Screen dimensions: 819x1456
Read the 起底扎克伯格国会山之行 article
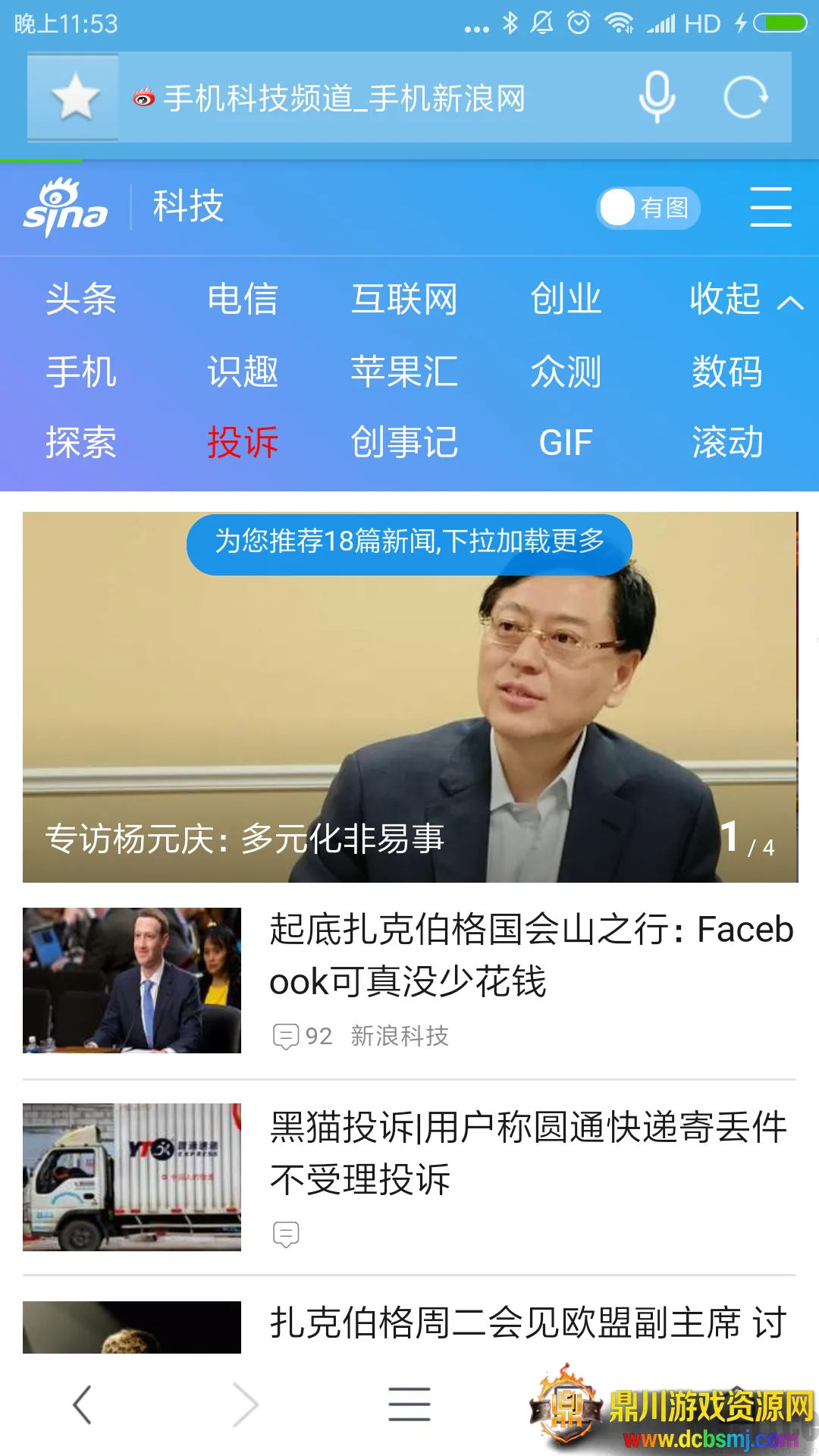pos(531,955)
